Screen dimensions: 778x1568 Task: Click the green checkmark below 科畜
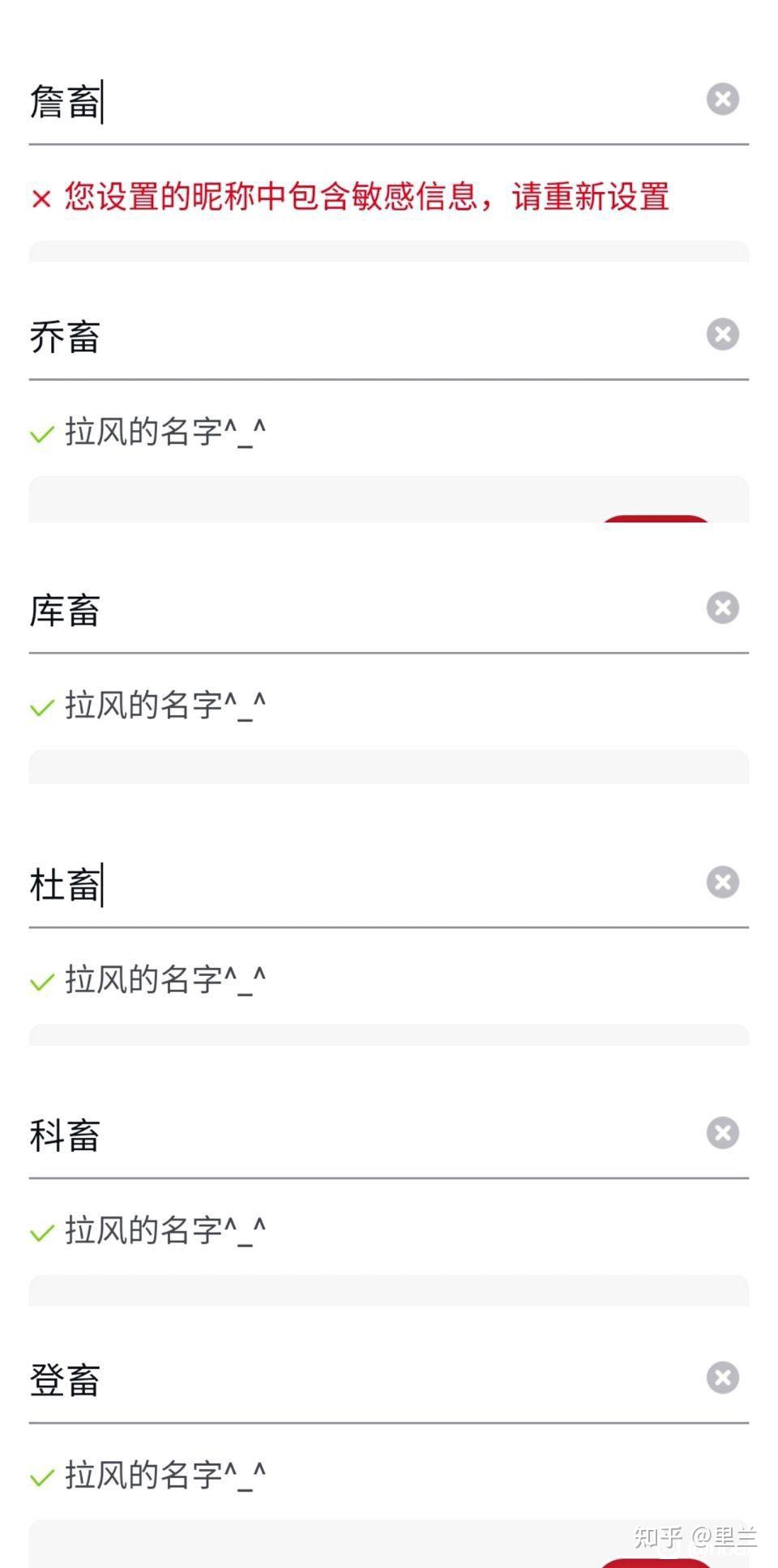coord(41,1230)
